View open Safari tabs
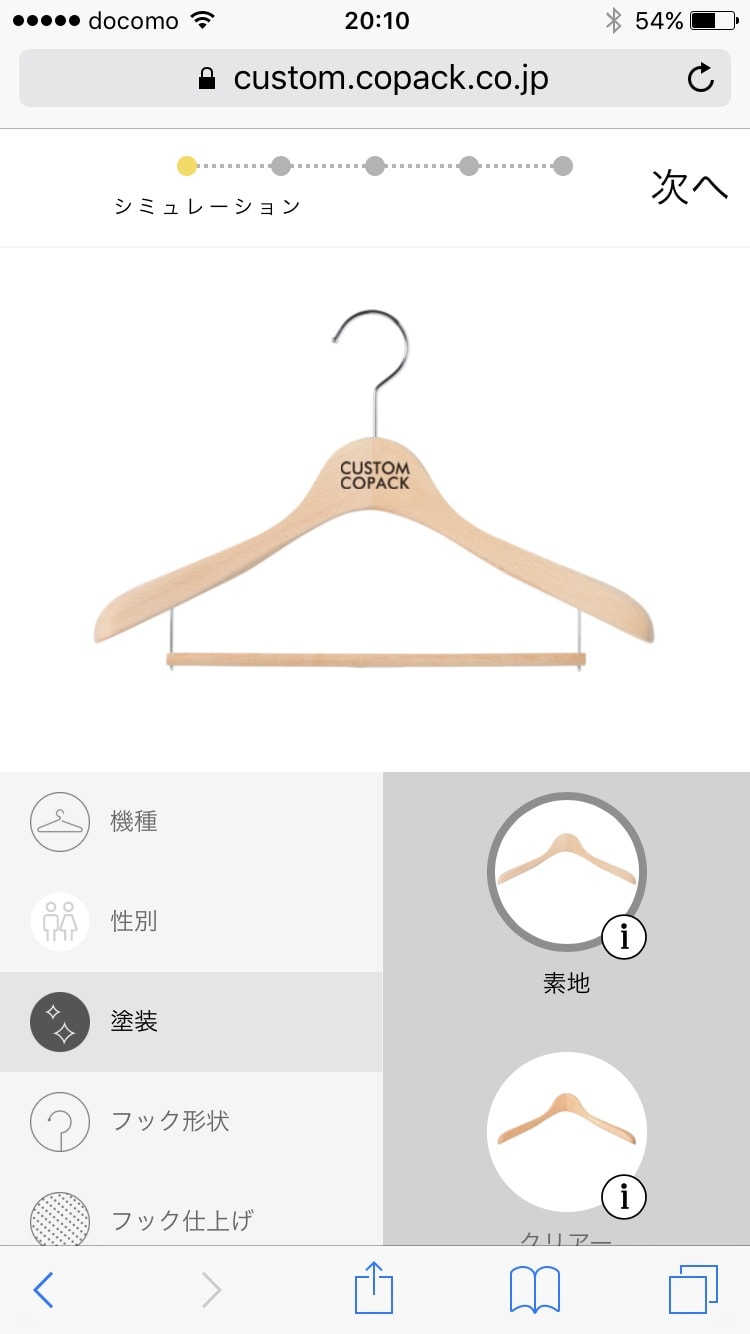The width and height of the screenshot is (750, 1334). coord(694,1290)
